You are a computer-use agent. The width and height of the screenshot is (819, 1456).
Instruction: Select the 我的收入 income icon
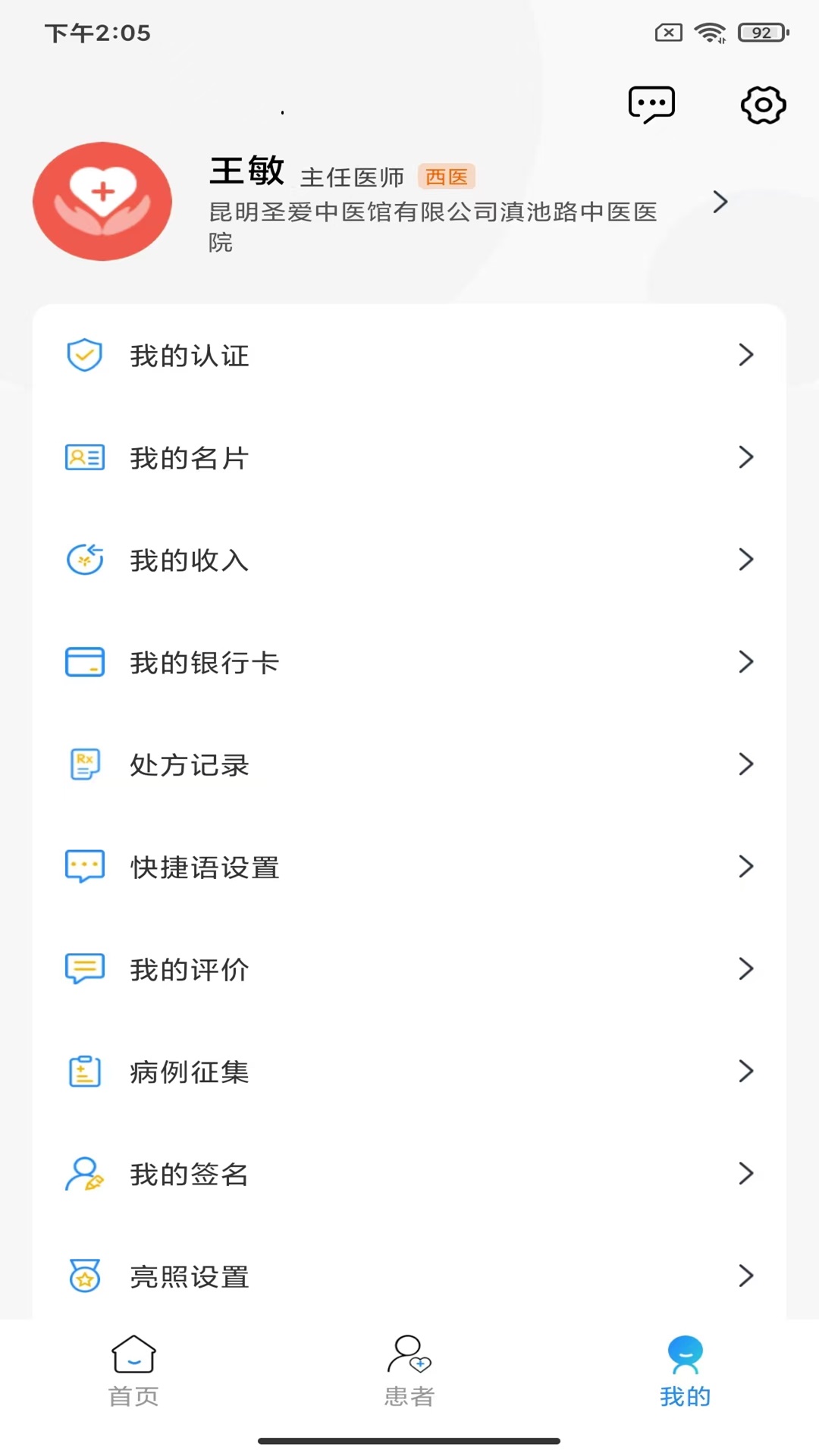tap(85, 560)
